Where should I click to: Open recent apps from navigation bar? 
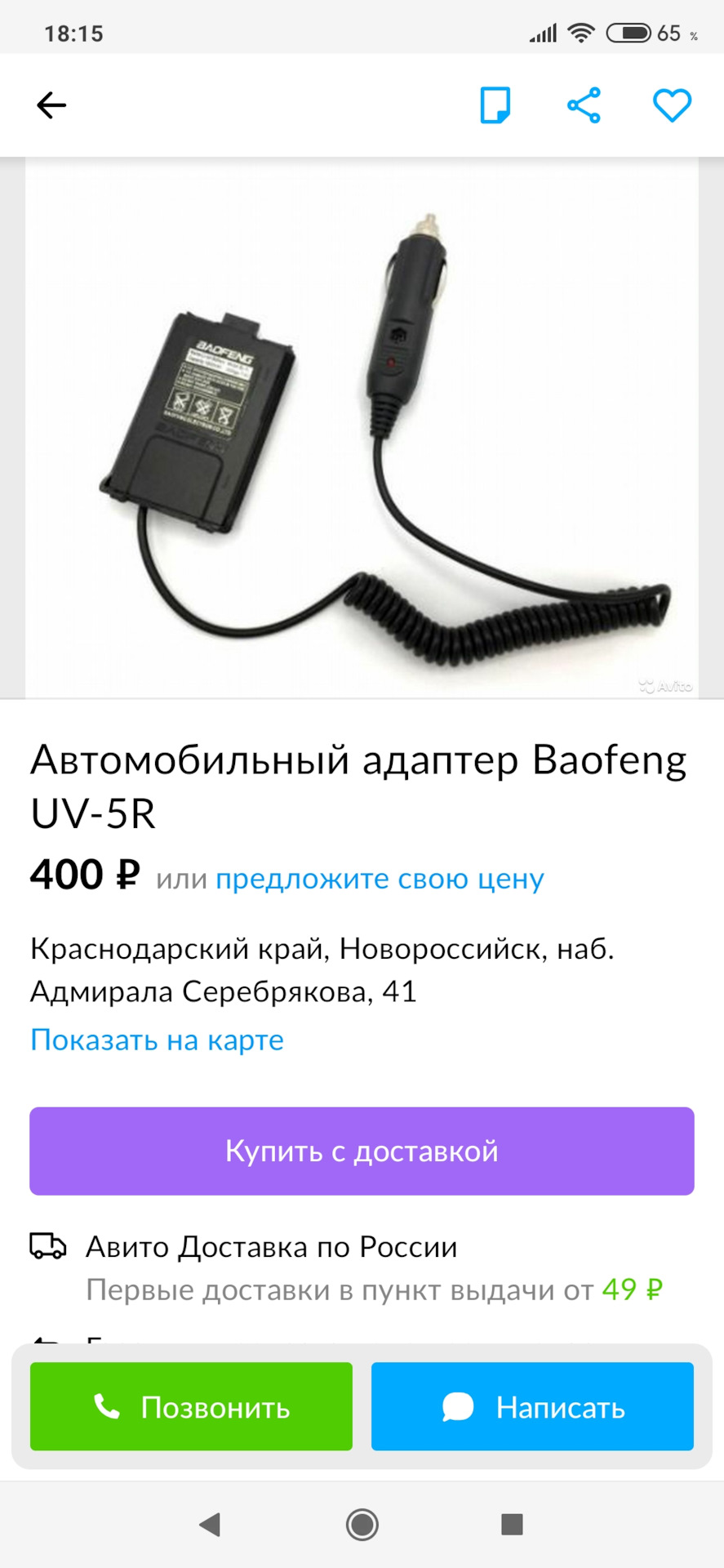pos(512,1524)
